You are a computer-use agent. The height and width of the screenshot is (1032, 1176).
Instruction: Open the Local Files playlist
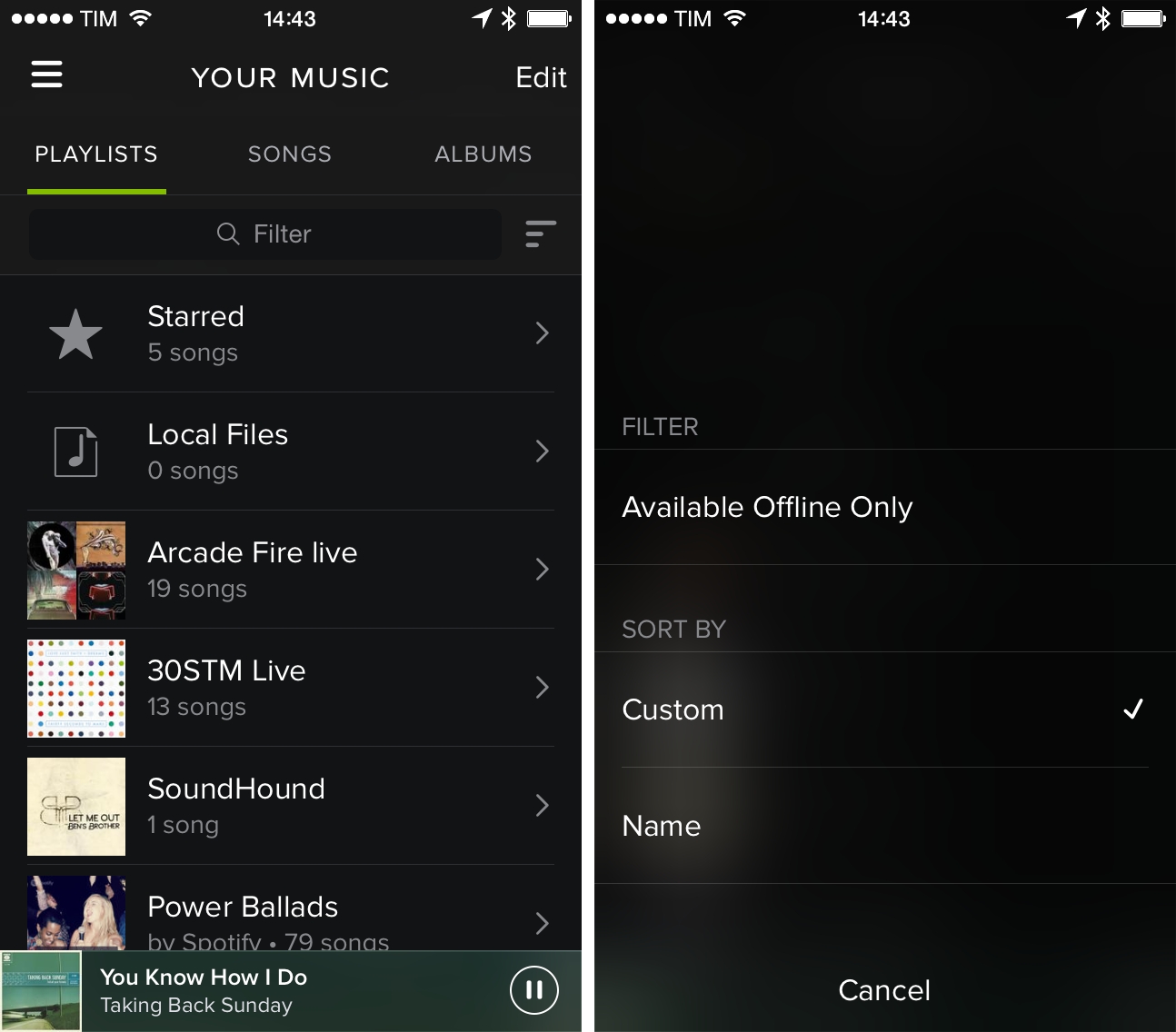pos(291,451)
